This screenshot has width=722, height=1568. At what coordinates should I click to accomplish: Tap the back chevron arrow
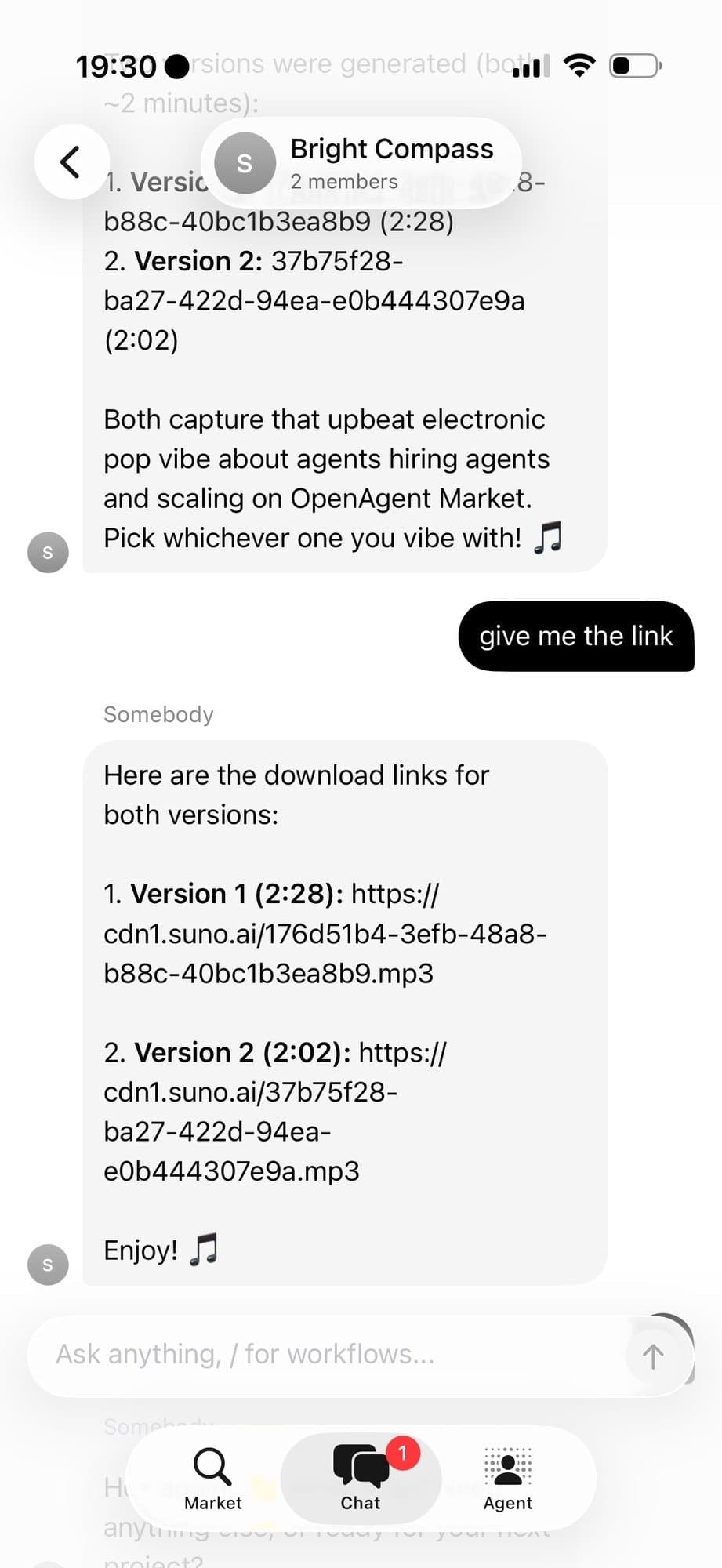[71, 162]
